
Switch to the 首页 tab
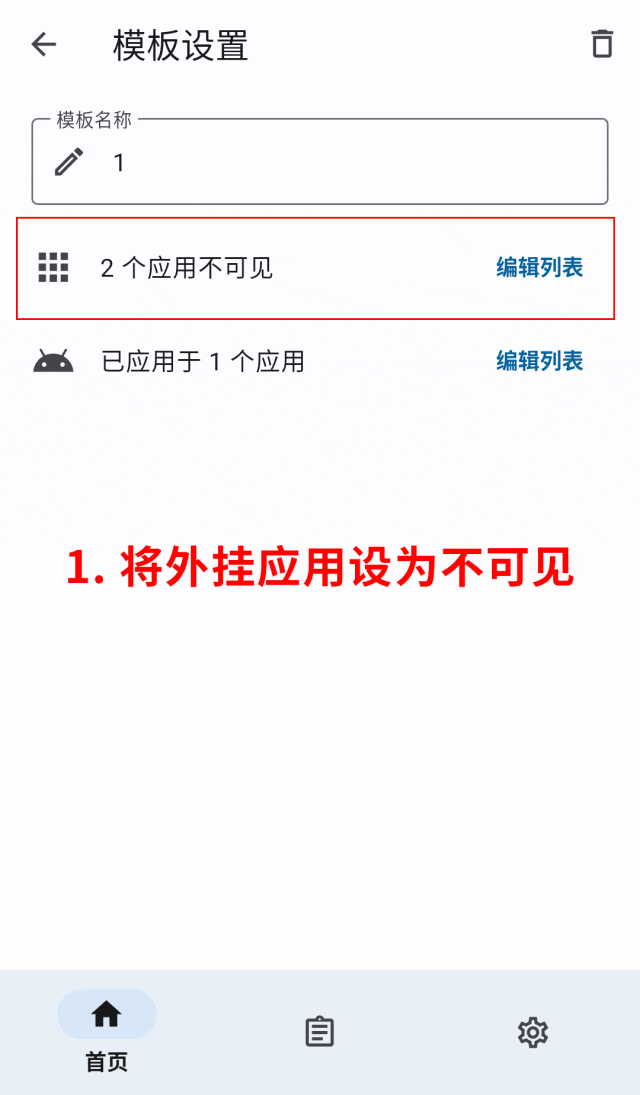click(107, 1032)
